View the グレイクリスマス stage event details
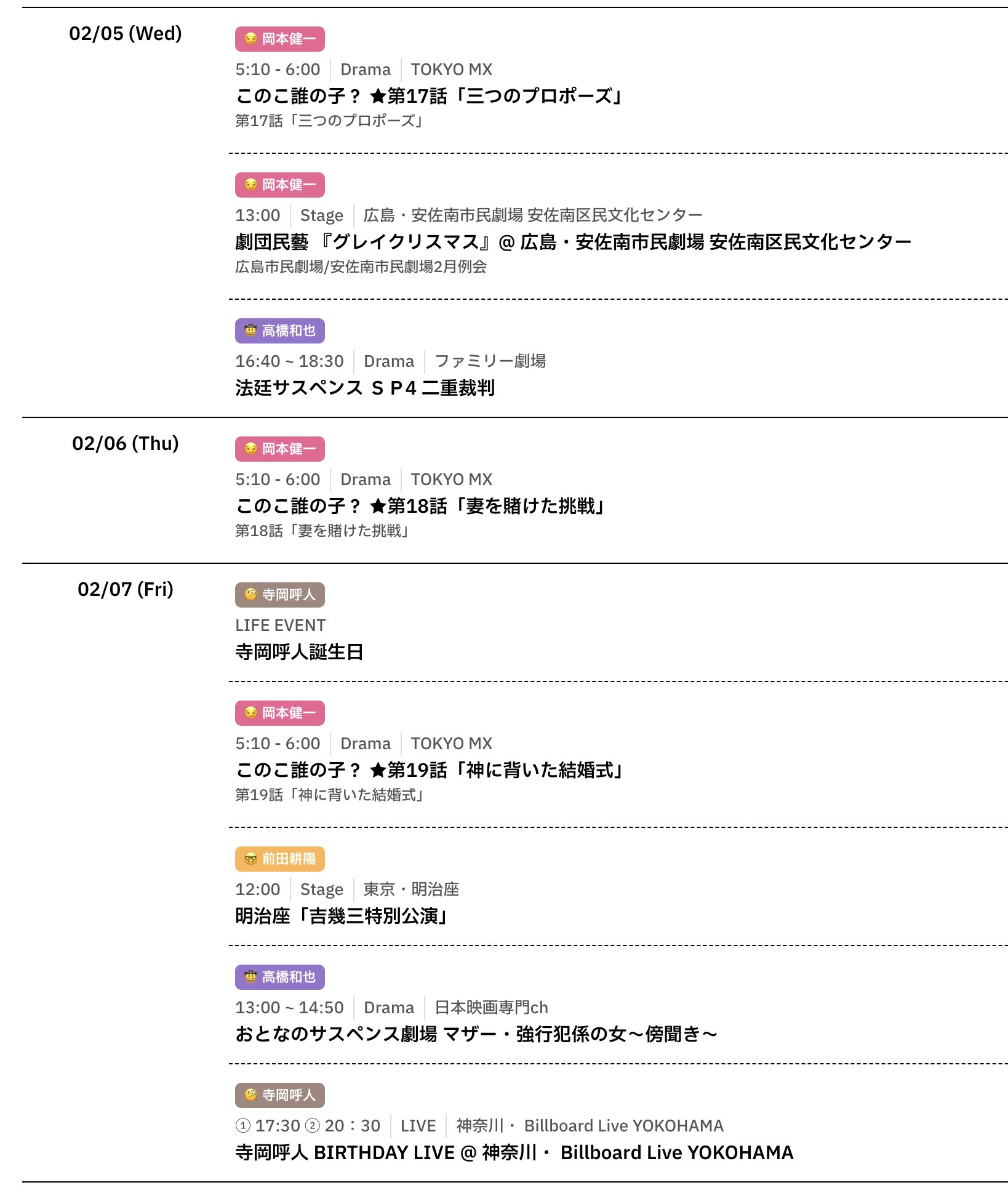 tap(572, 242)
